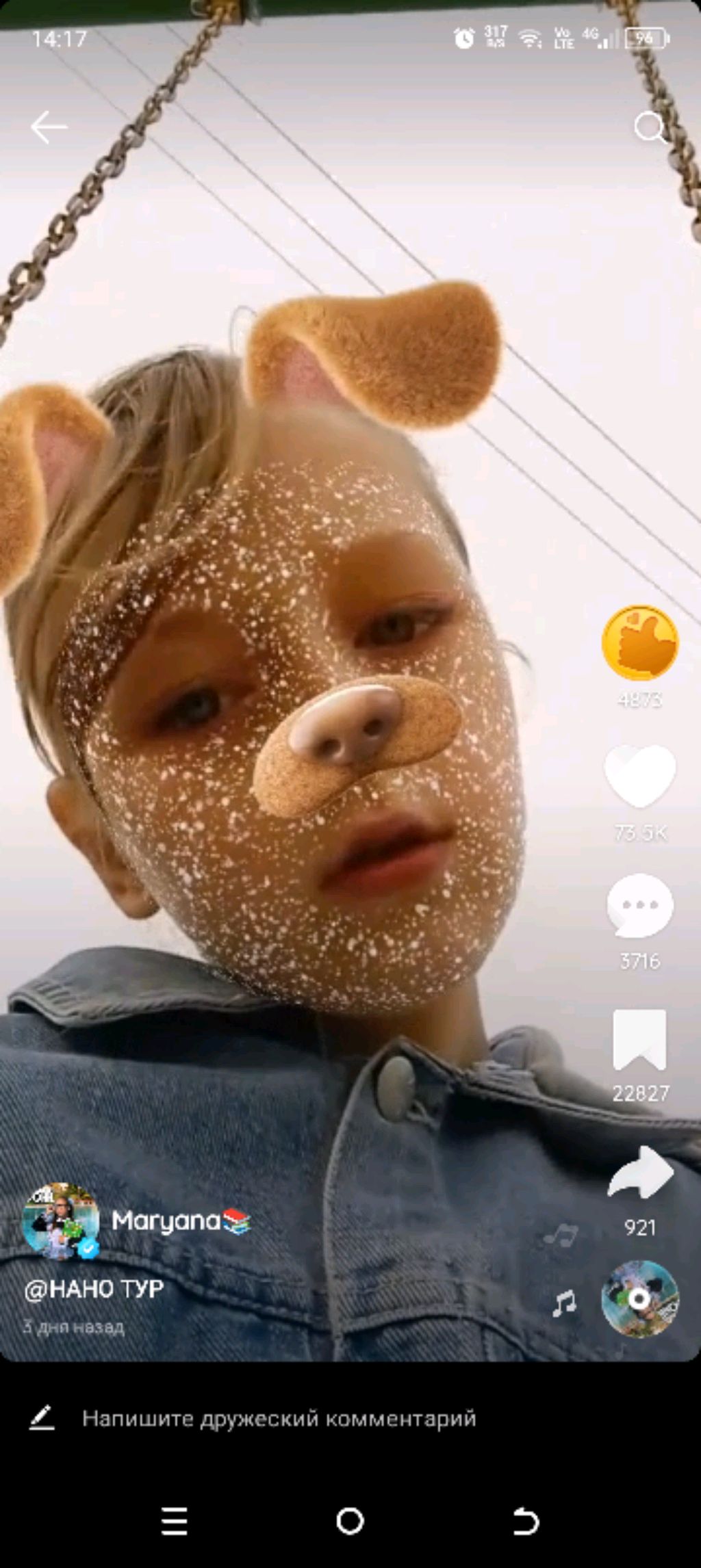Viewport: 701px width, 1568px height.
Task: Open the @НАНО ТУР mention
Action: [94, 1289]
